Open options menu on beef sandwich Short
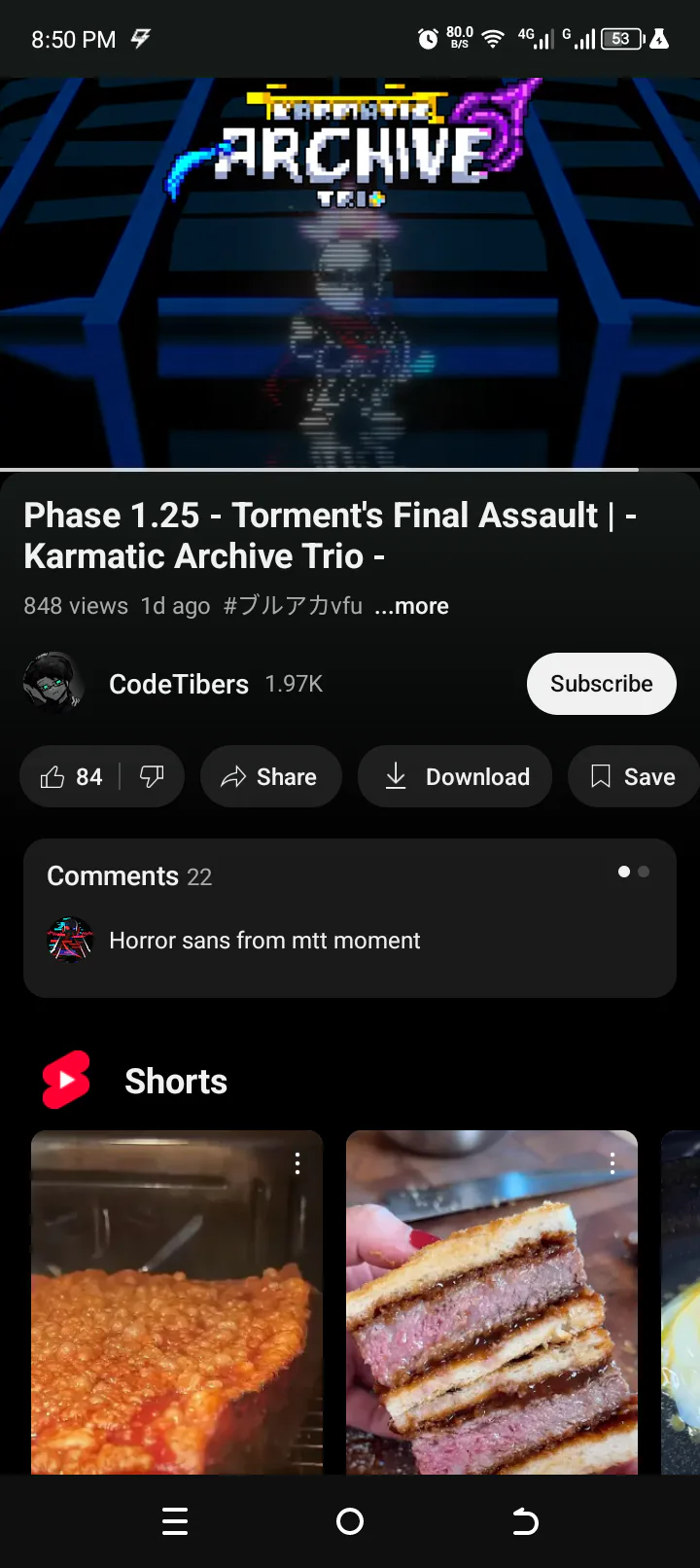Viewport: 700px width, 1568px height. [612, 1163]
